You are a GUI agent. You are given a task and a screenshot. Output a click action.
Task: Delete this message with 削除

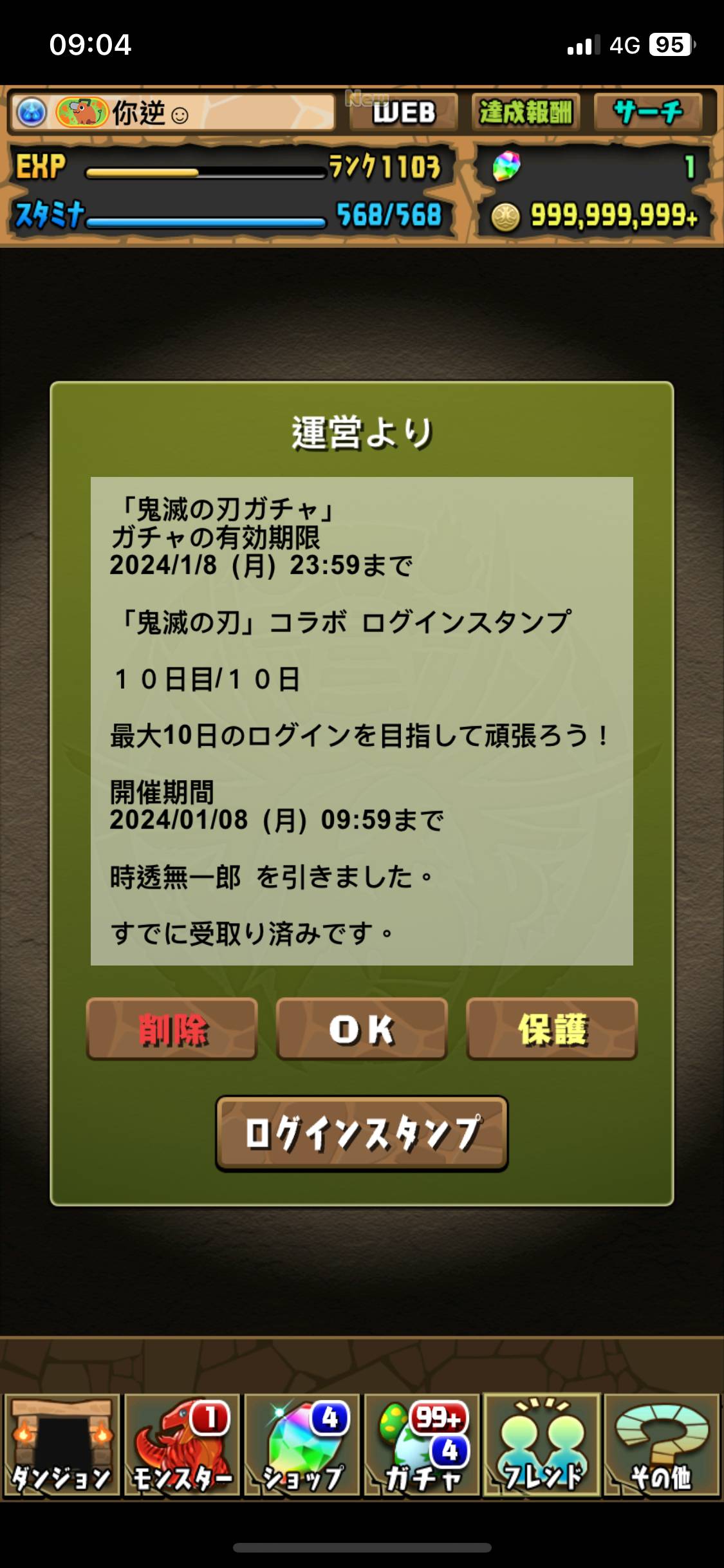172,1029
